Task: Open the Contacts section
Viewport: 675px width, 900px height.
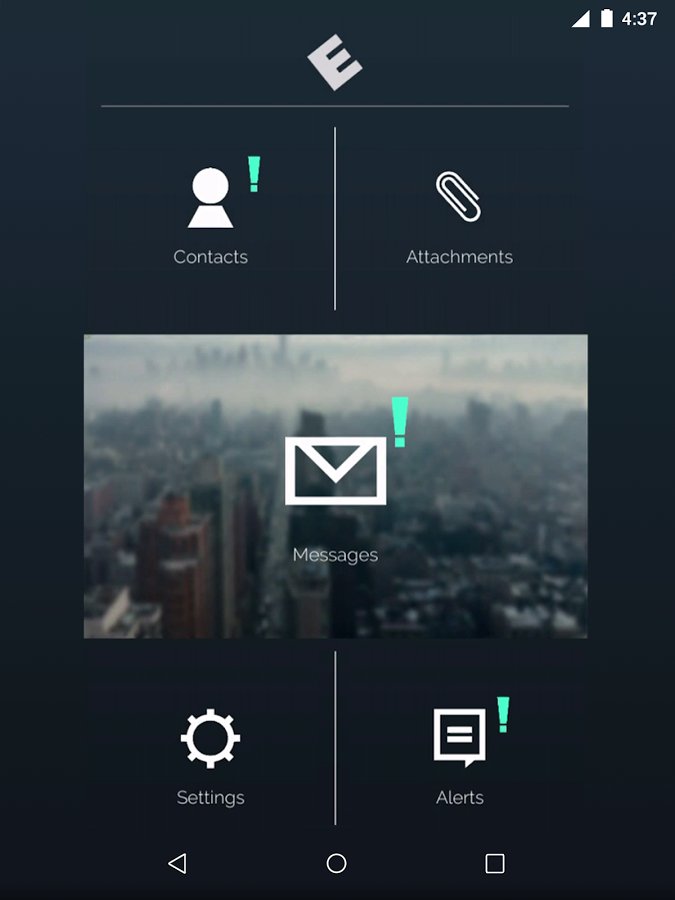Action: pos(211,215)
